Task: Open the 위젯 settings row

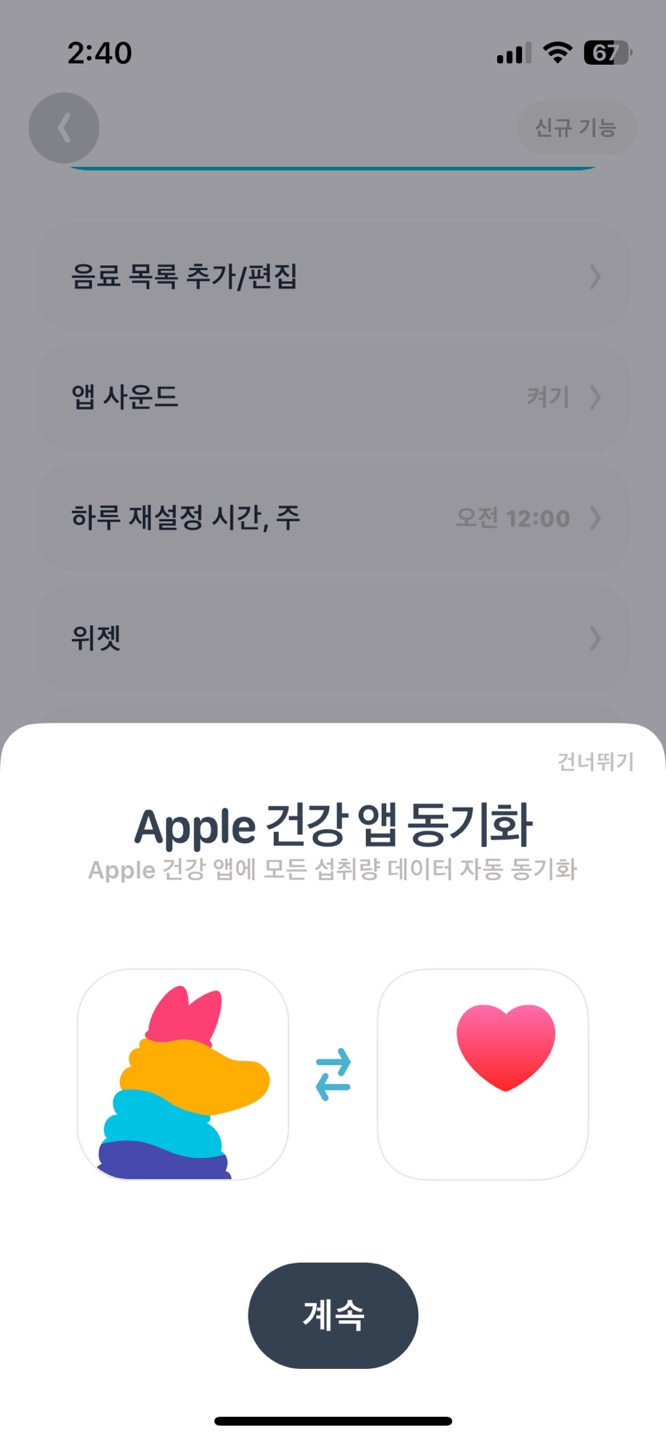Action: pyautogui.click(x=332, y=638)
